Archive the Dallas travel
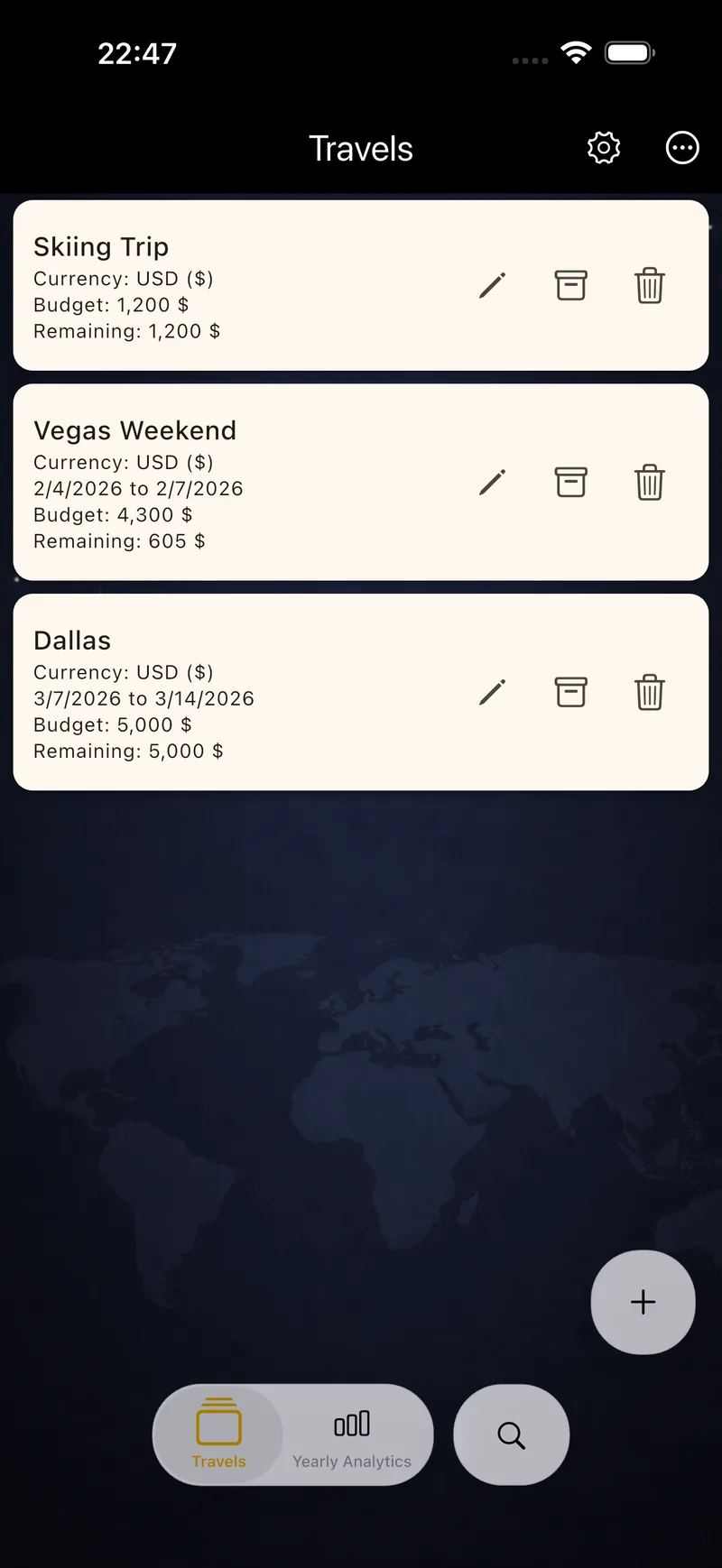 (570, 692)
